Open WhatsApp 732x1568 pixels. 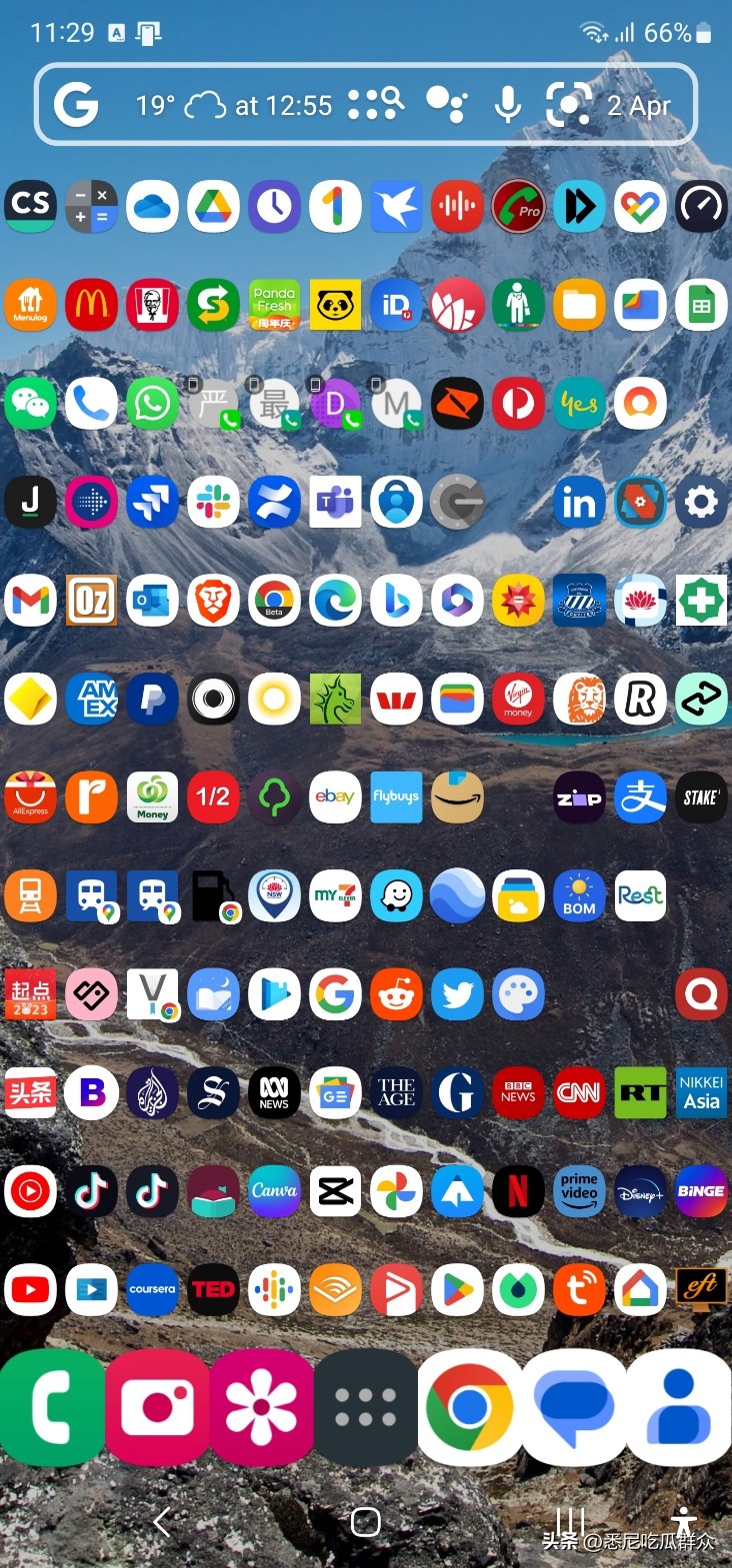[x=152, y=404]
